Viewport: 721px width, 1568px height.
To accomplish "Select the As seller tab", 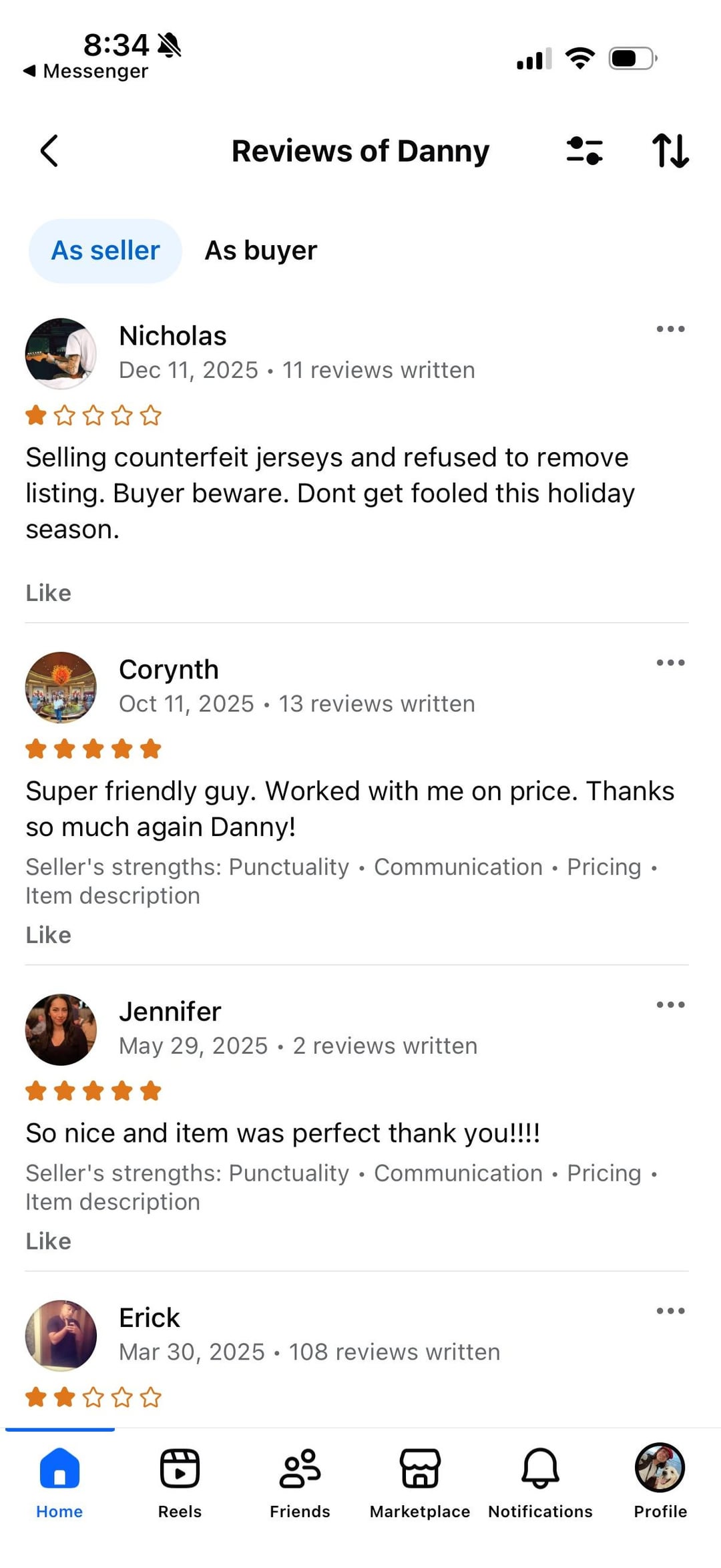I will click(105, 251).
